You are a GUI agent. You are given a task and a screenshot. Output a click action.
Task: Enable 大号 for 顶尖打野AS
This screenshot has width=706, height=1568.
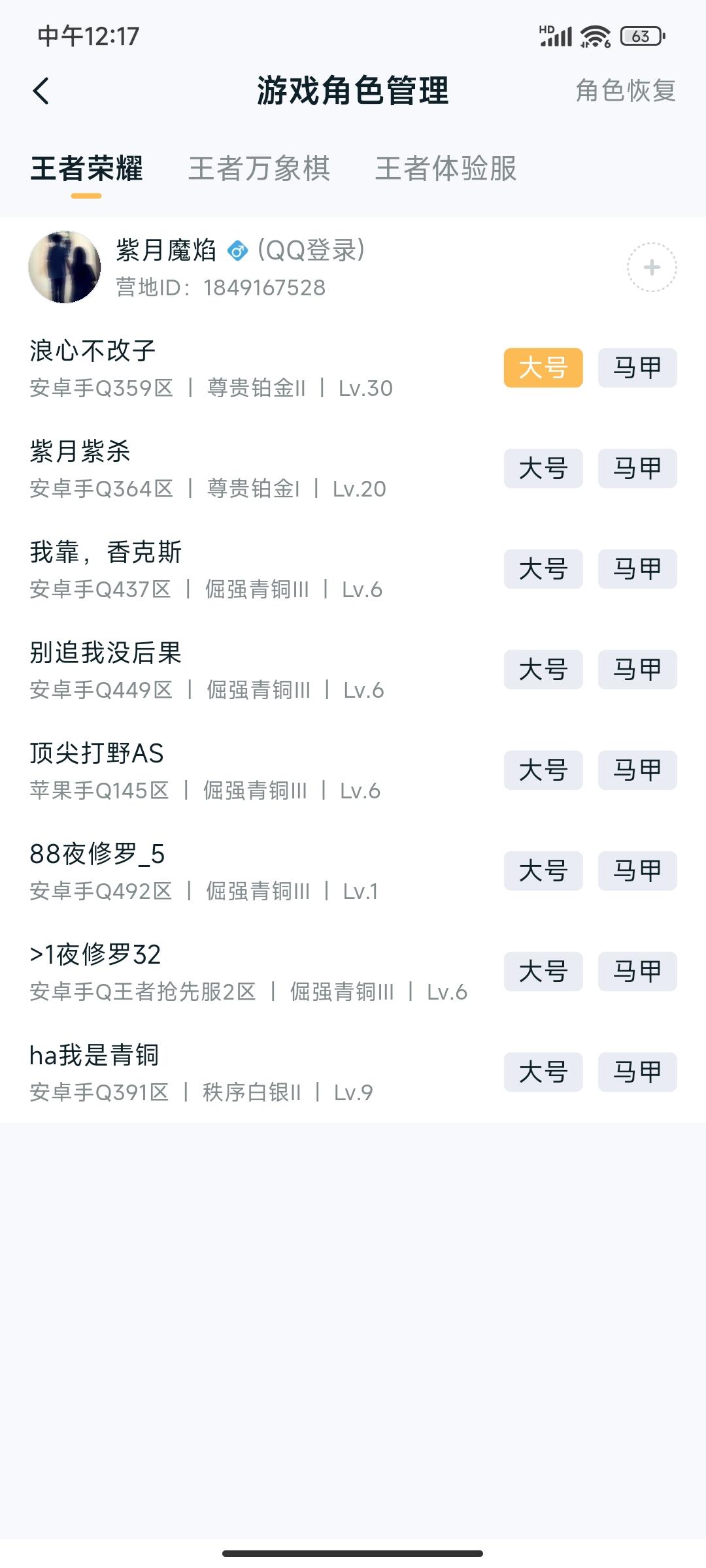[x=544, y=771]
